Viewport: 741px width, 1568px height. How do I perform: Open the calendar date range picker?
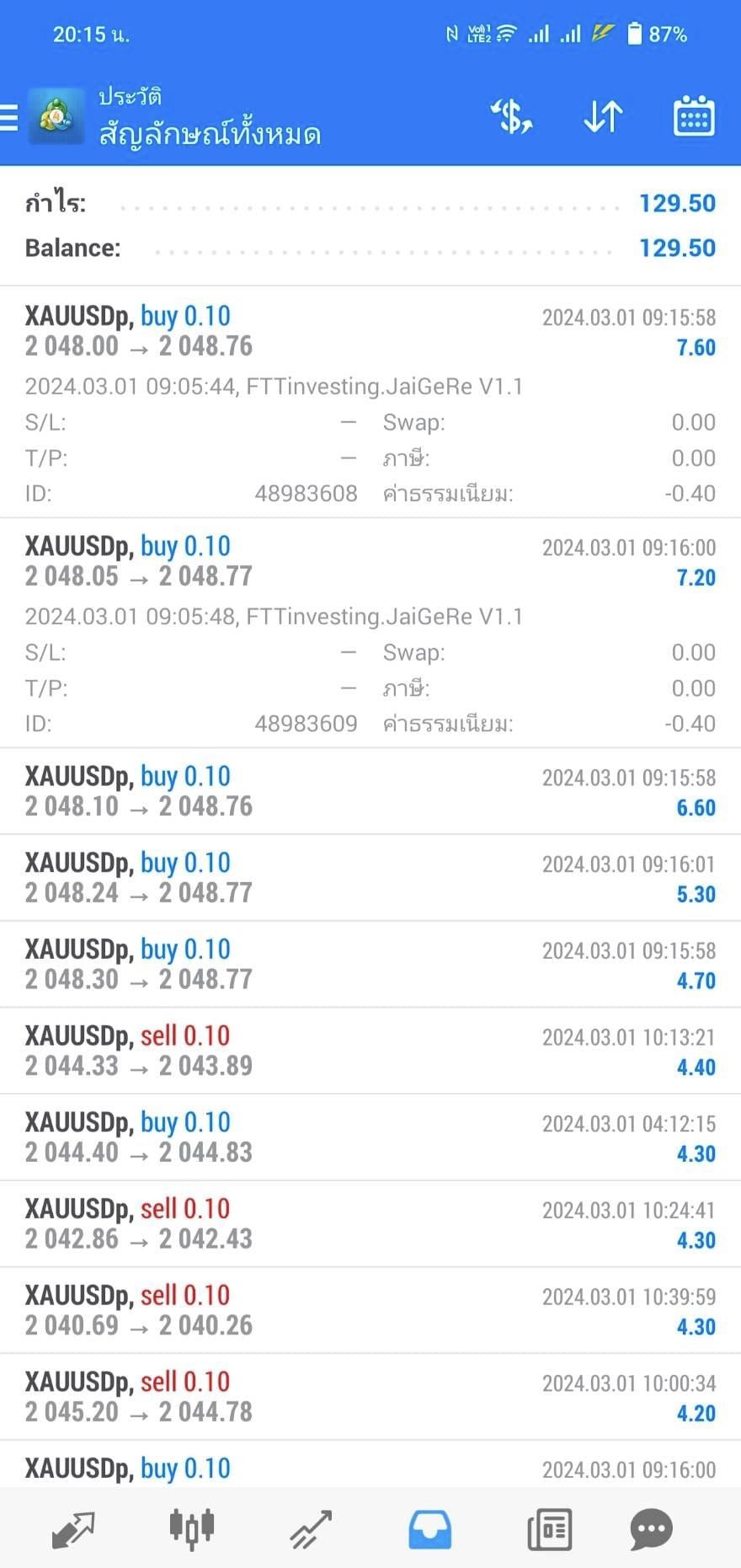coord(694,117)
